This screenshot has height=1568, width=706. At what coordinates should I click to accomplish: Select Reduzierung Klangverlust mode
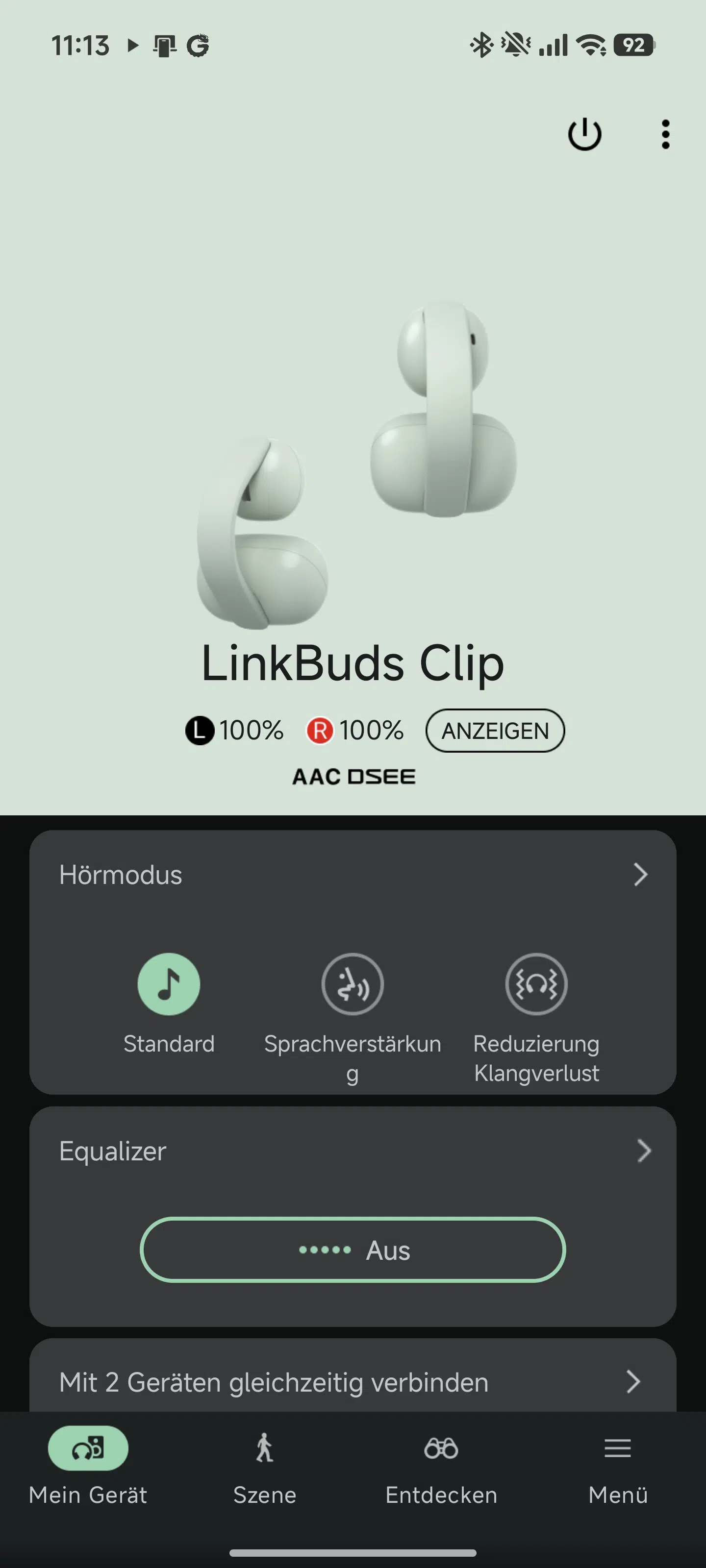tap(536, 984)
